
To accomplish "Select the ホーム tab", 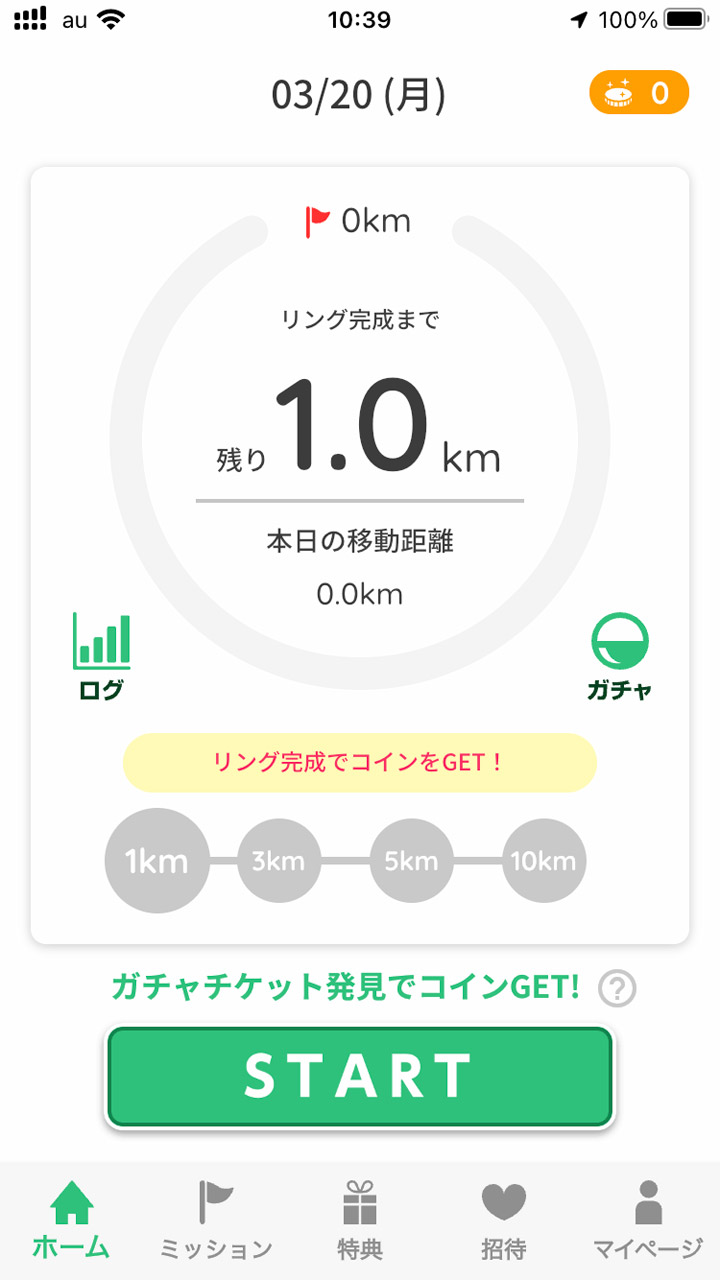I will (71, 1218).
